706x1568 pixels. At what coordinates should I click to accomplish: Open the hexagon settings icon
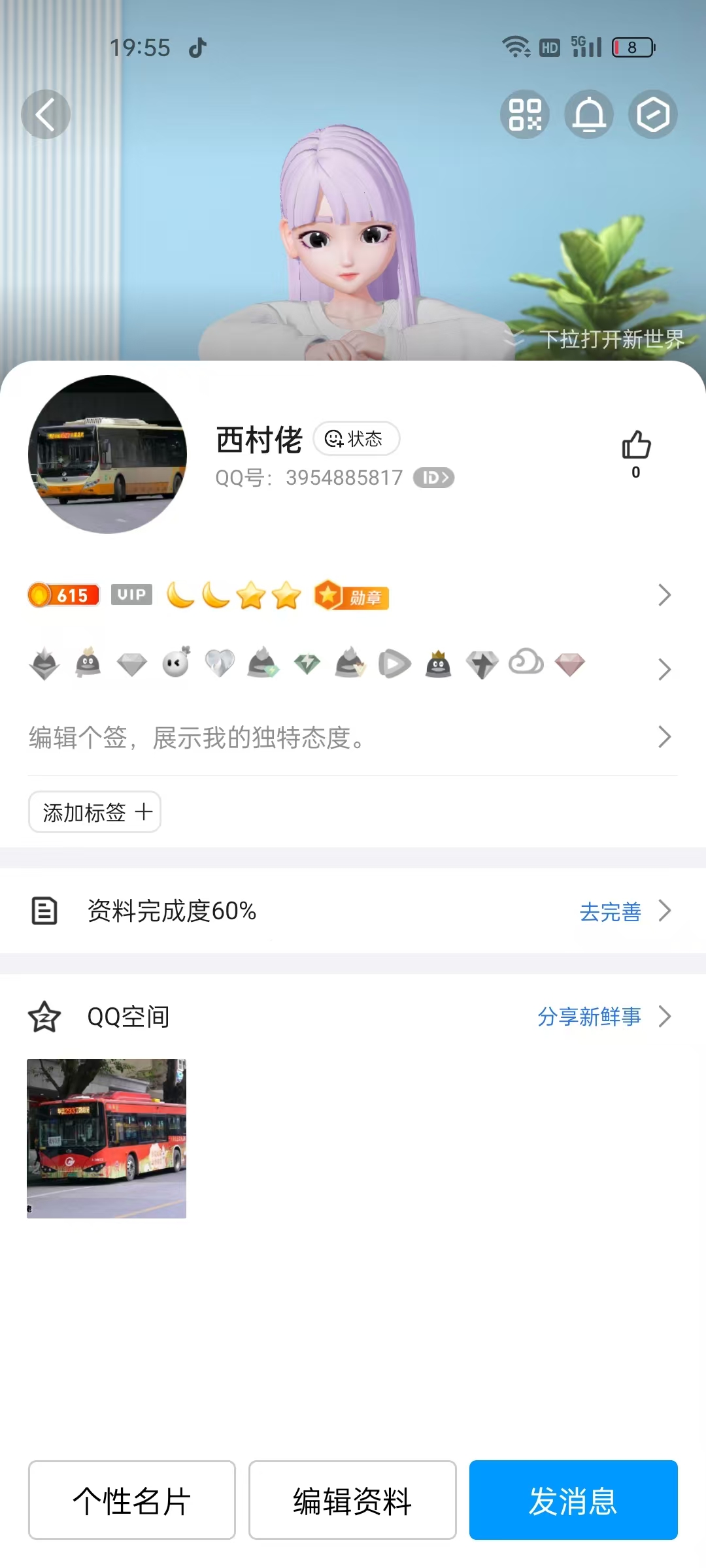[653, 114]
